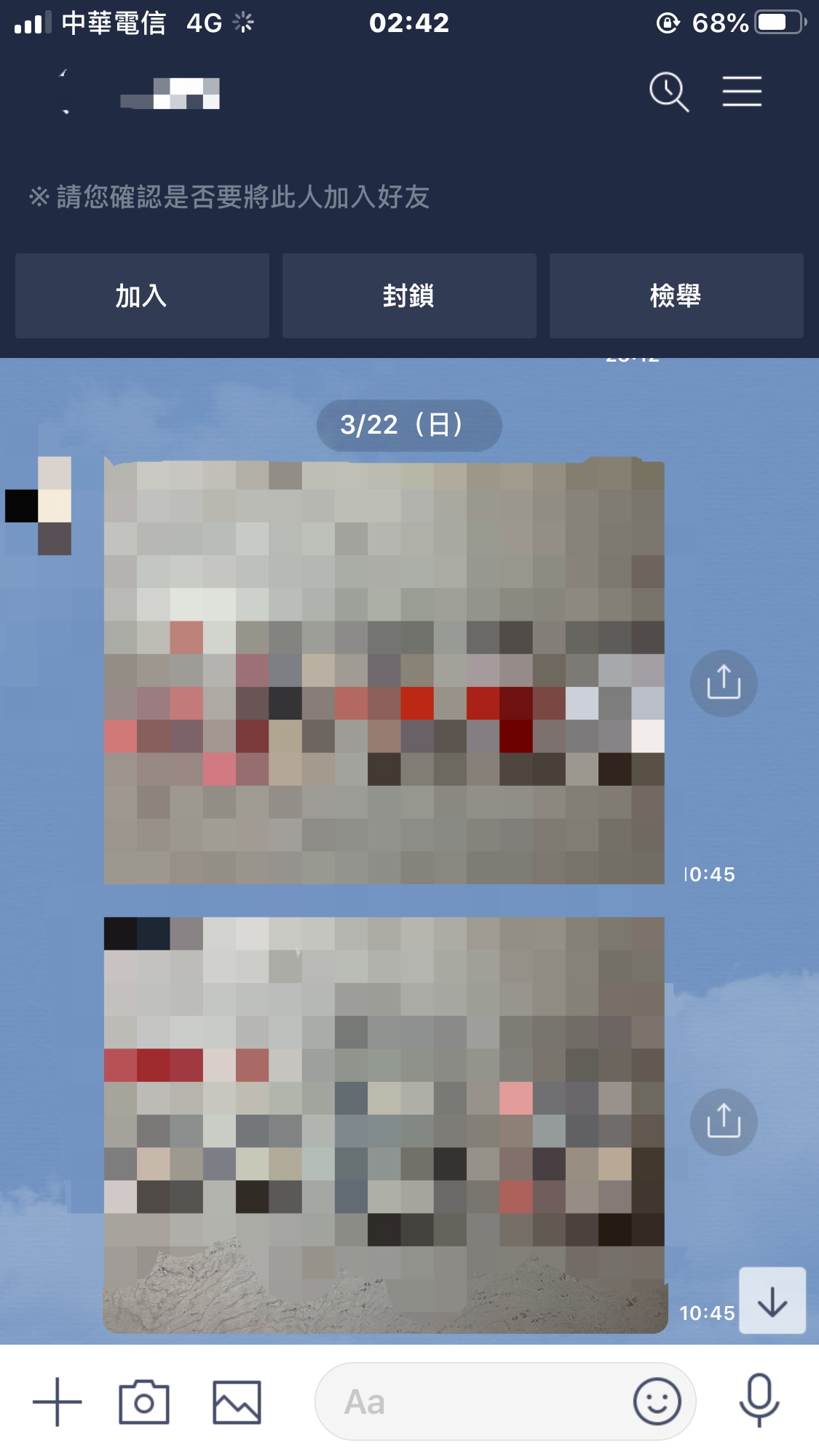Screen dimensions: 819x1456
Task: Open the plus attachment menu
Action: coord(58,1402)
